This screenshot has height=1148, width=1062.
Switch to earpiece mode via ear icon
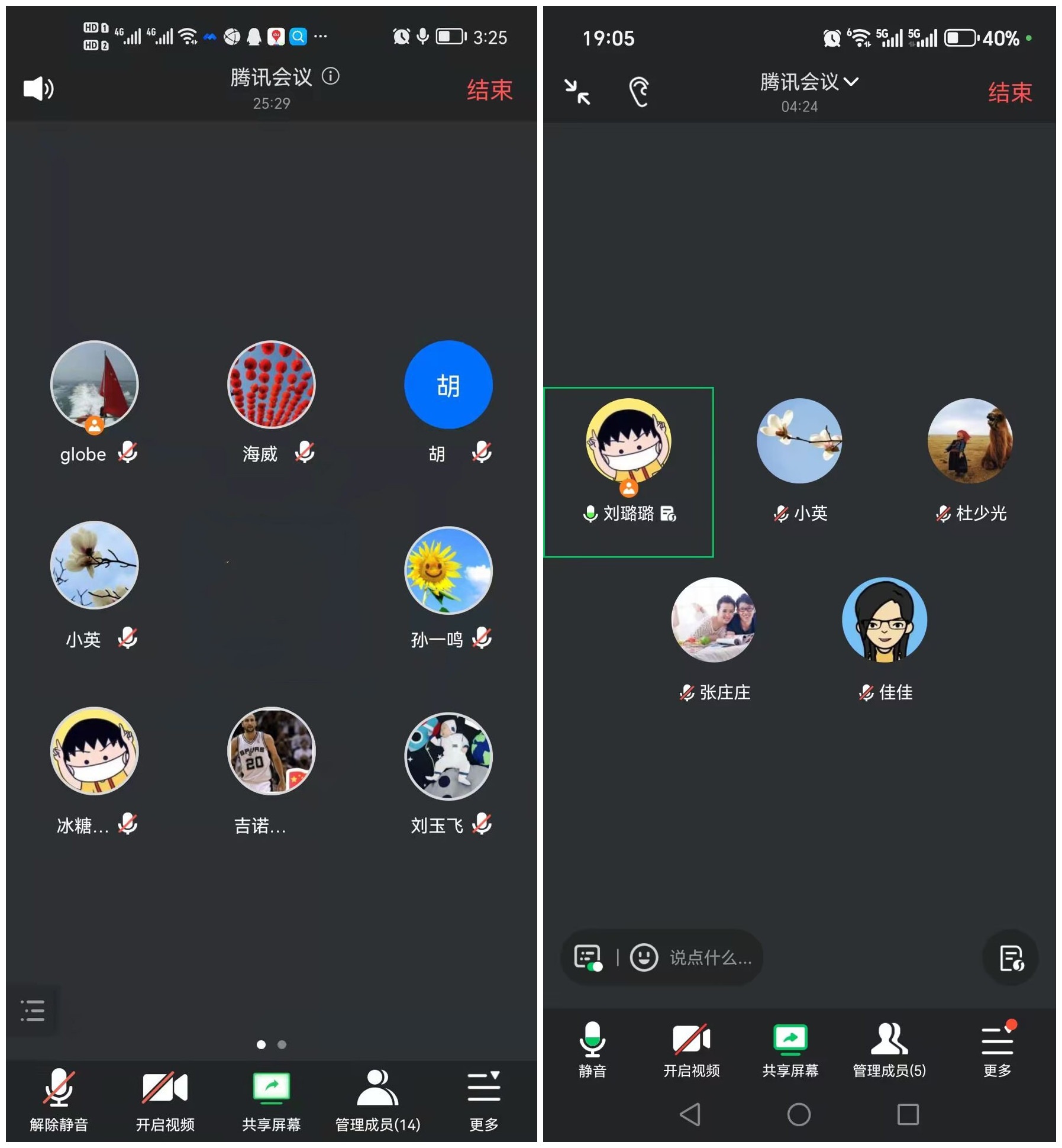(639, 92)
